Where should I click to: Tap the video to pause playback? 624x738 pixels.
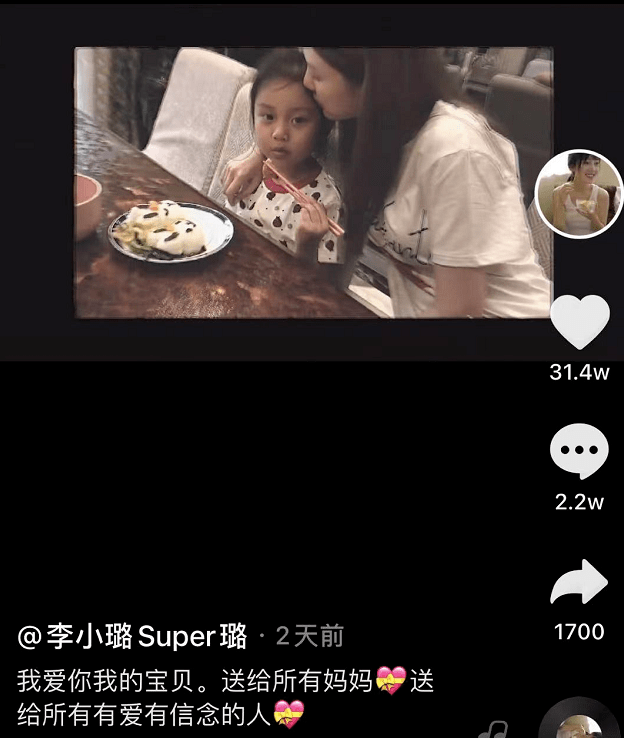pos(312,183)
